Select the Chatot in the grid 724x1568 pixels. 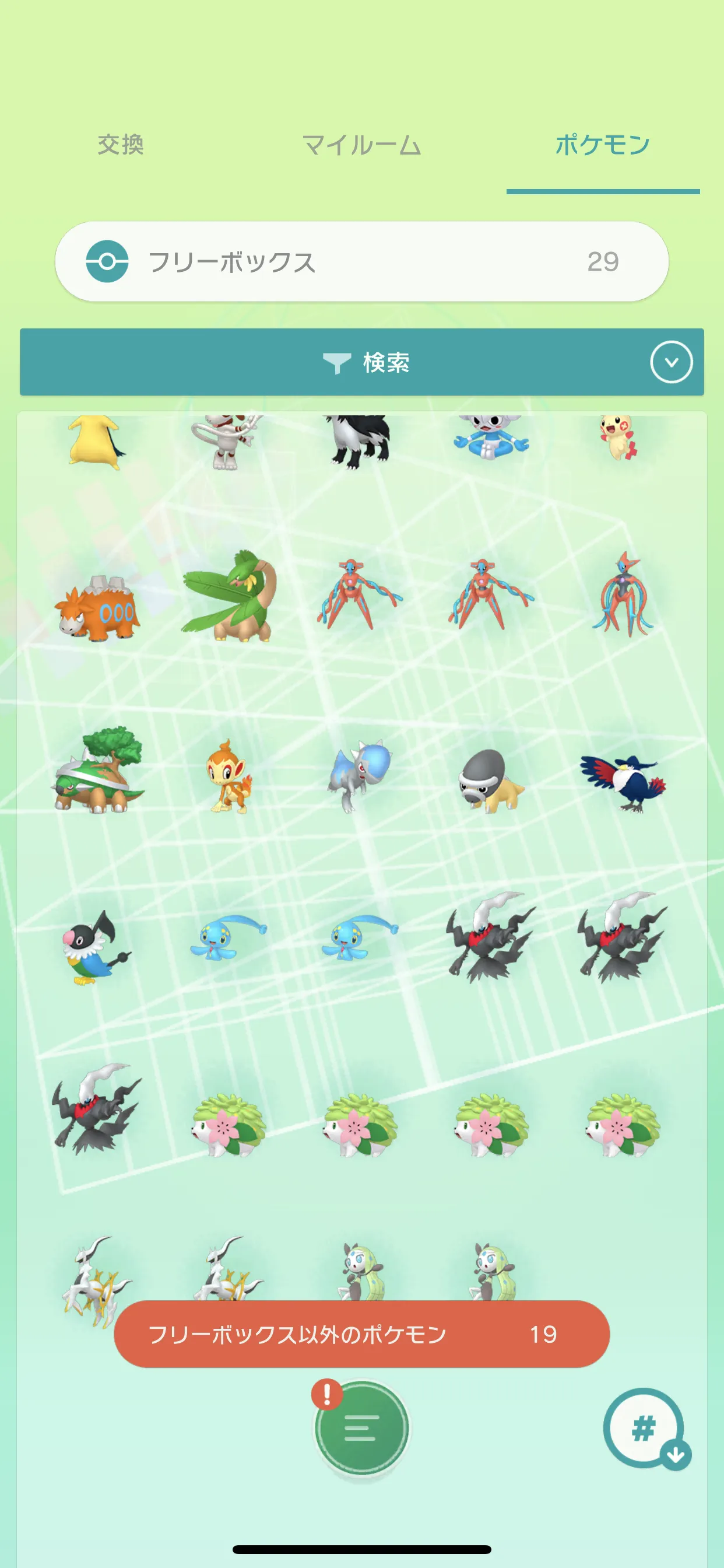[96, 948]
